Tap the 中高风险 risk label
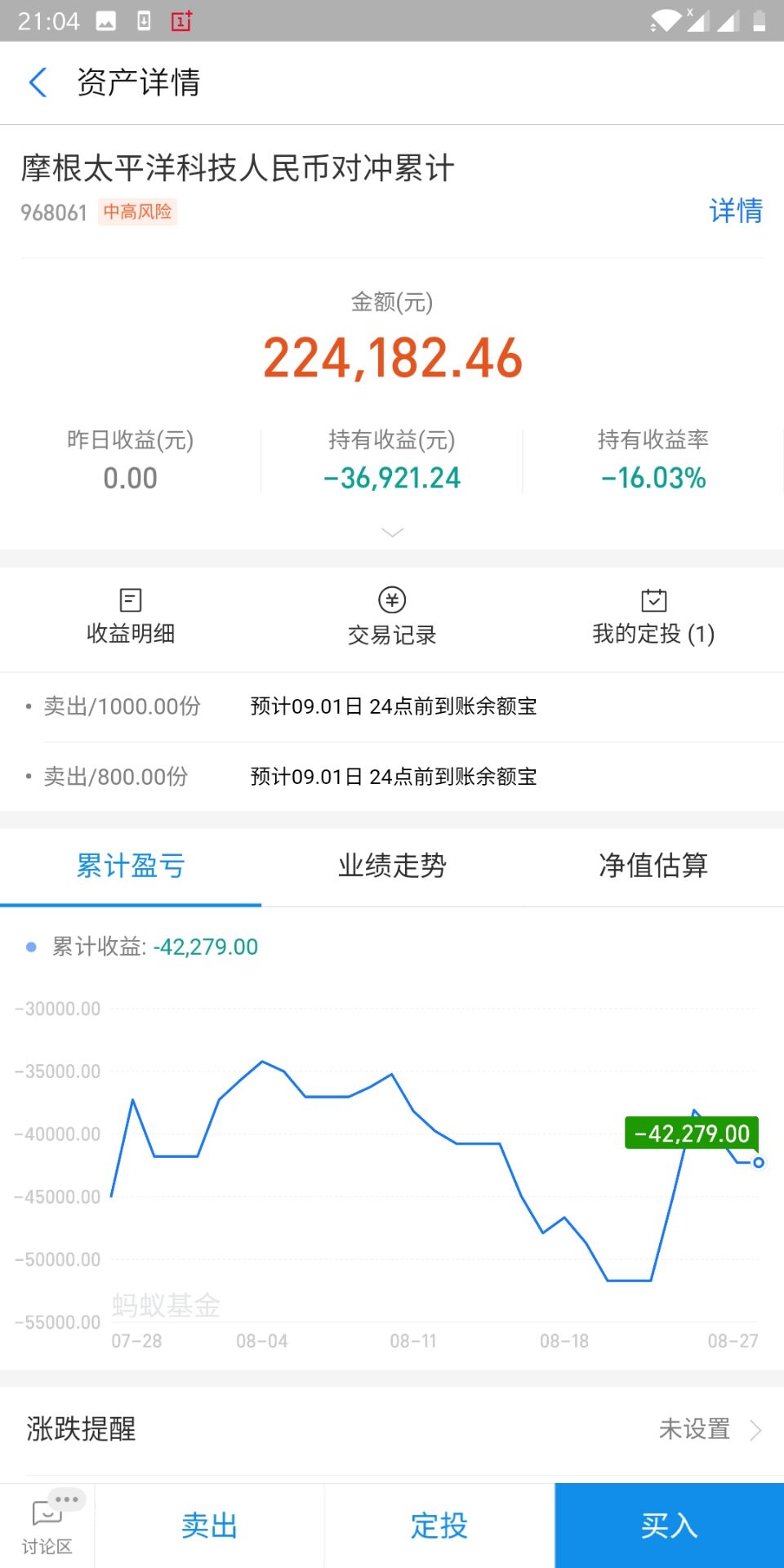Image resolution: width=784 pixels, height=1568 pixels. [137, 212]
